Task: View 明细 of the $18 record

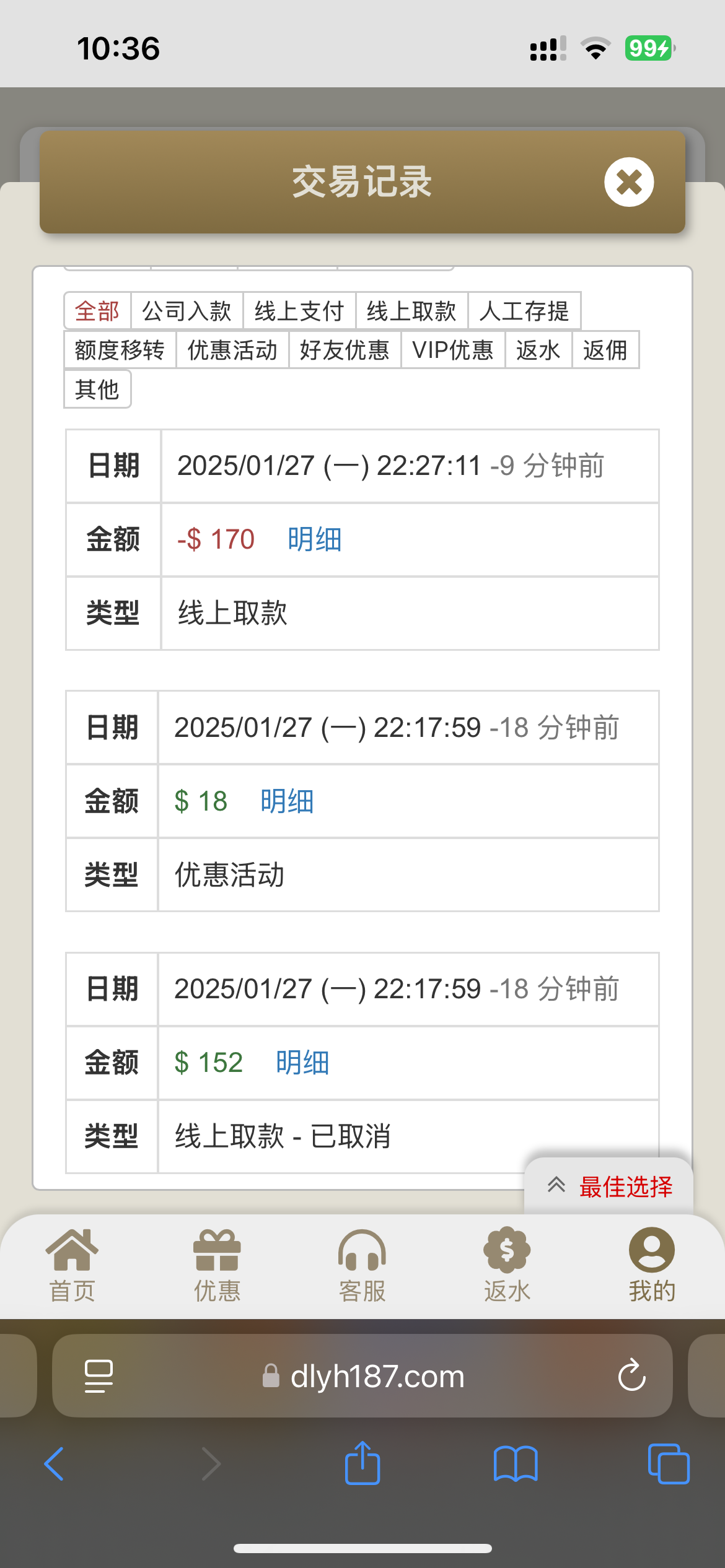Action: click(x=287, y=801)
